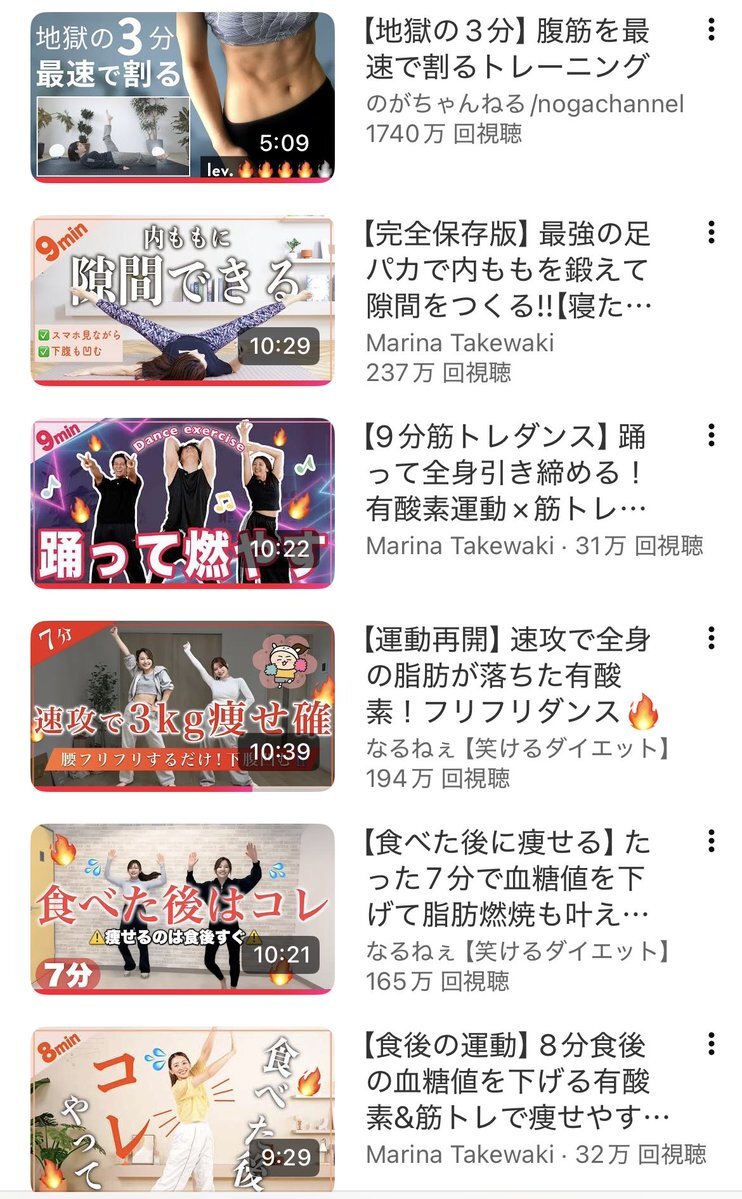The image size is (742, 1199).
Task: Watch the 9分筋トレダンス video
Action: (x=182, y=503)
